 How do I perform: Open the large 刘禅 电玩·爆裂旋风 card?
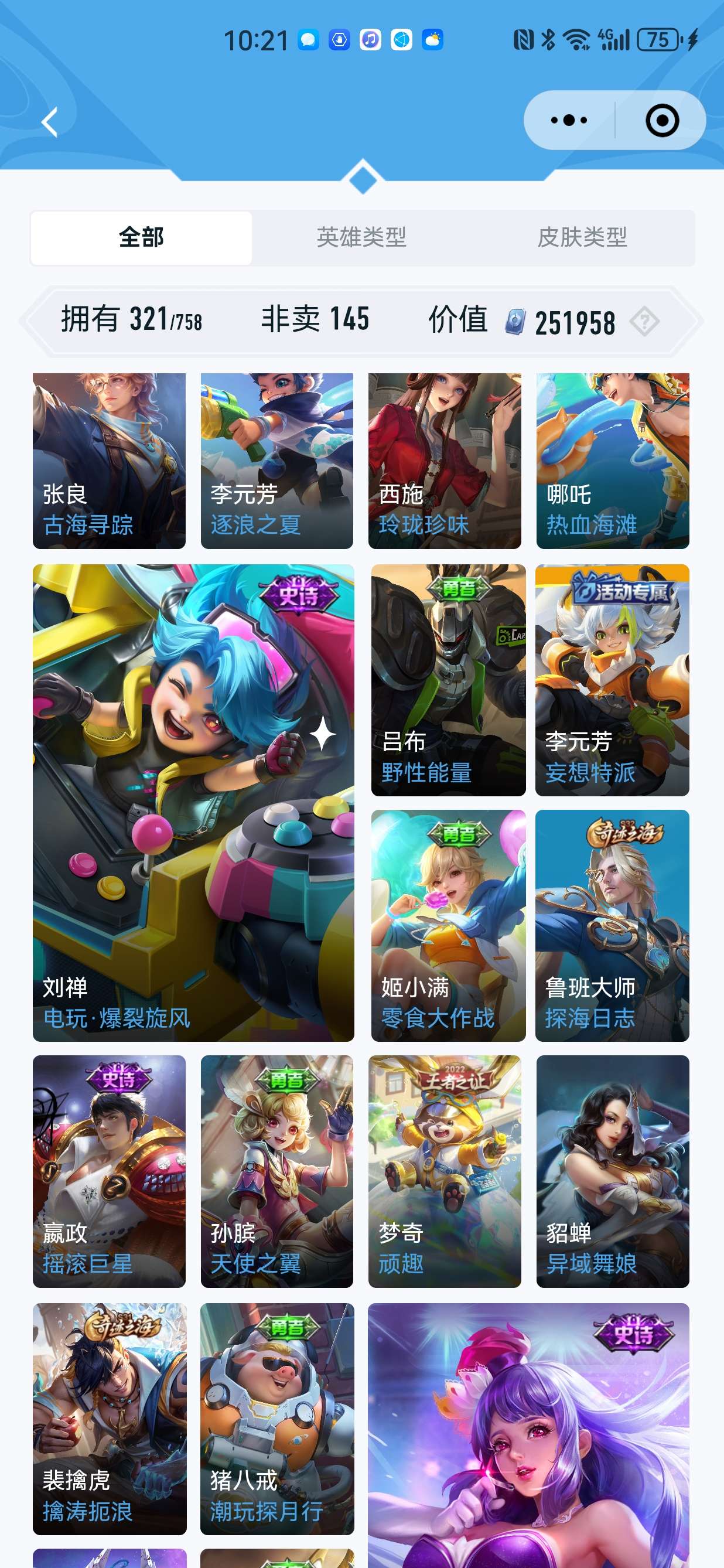point(193,802)
